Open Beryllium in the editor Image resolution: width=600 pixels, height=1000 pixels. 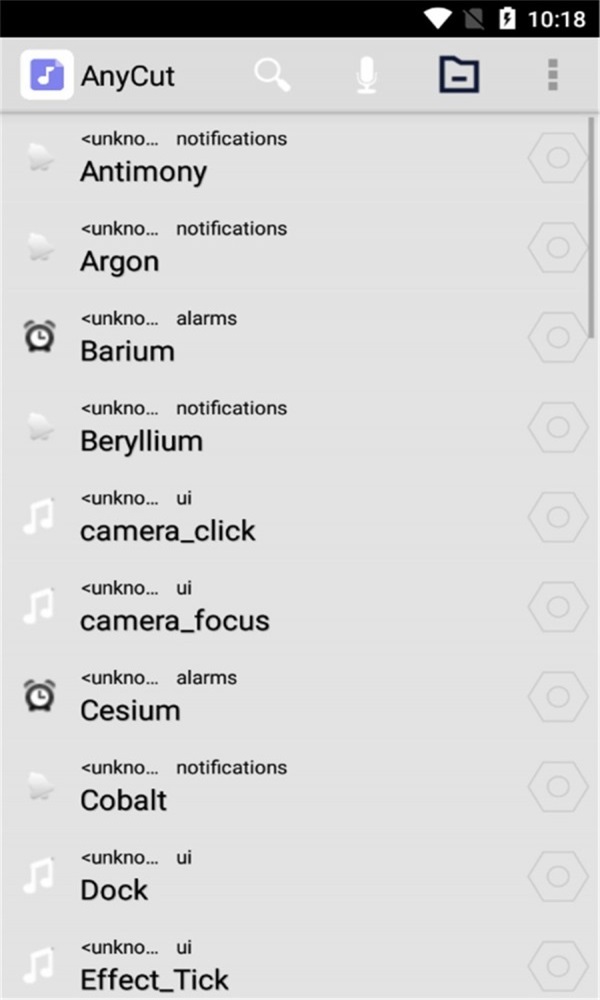pos(141,441)
